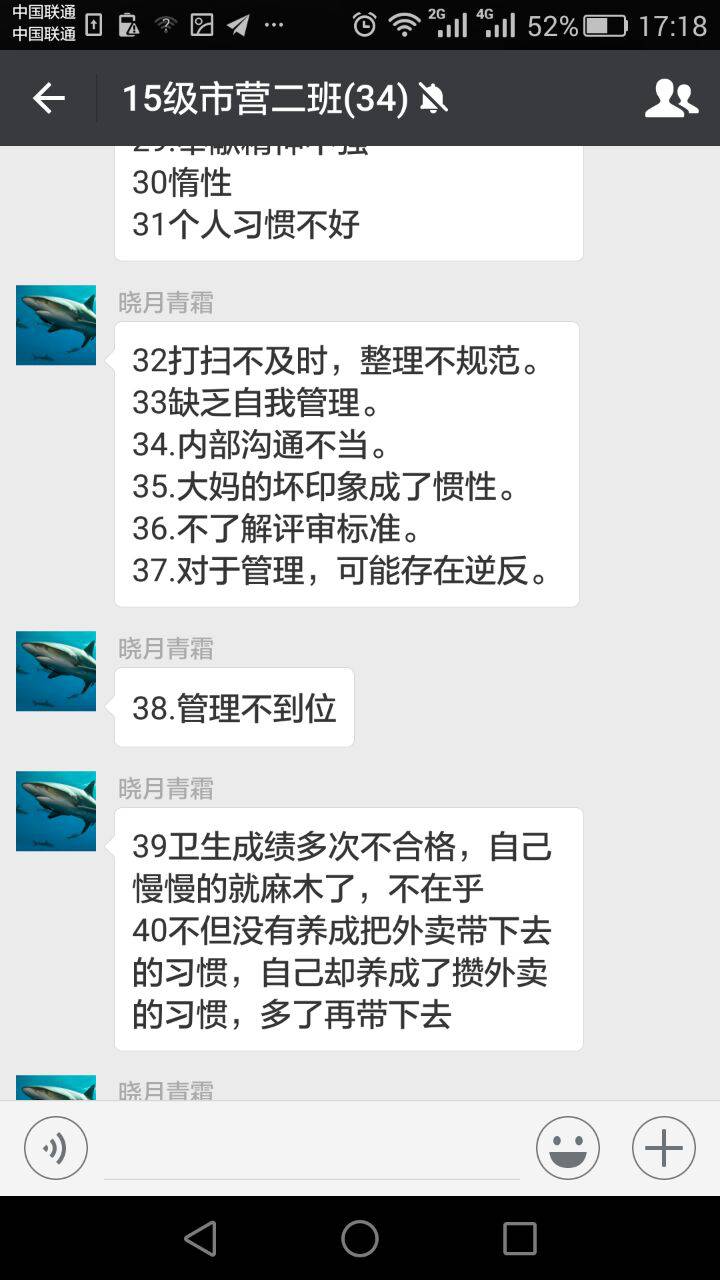
Task: Open the plus attachment menu
Action: click(664, 1148)
